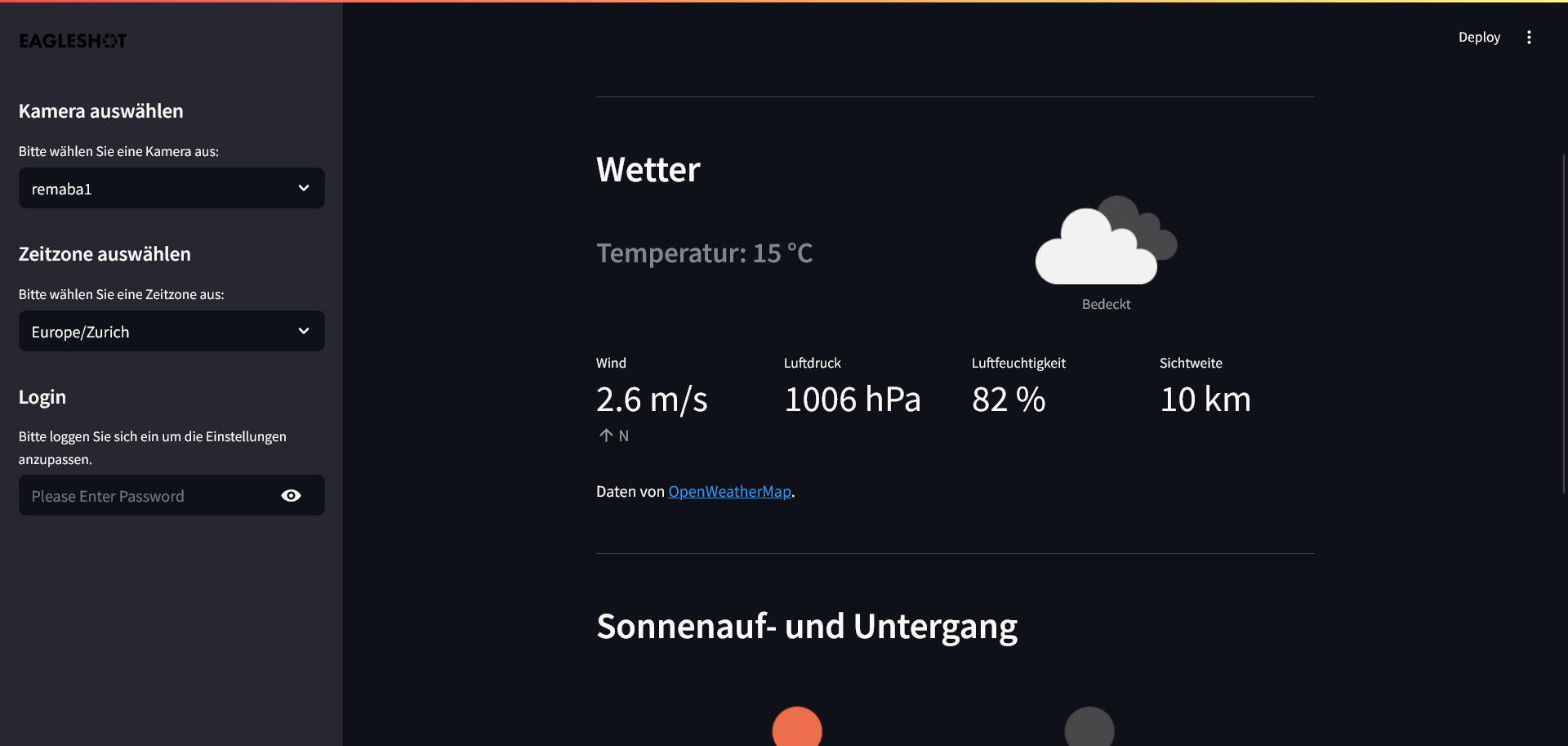Open the Deploy option

pyautogui.click(x=1479, y=38)
